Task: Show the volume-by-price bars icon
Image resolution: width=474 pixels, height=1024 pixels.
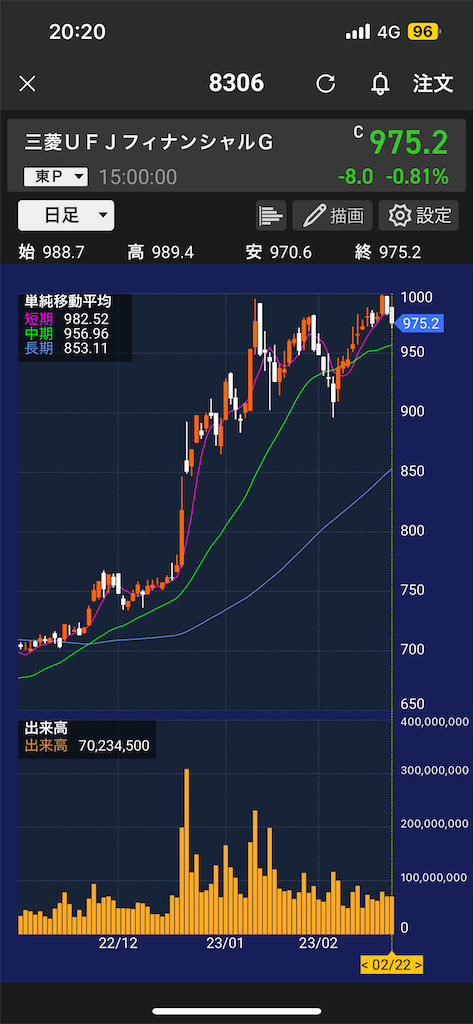Action: coord(271,216)
